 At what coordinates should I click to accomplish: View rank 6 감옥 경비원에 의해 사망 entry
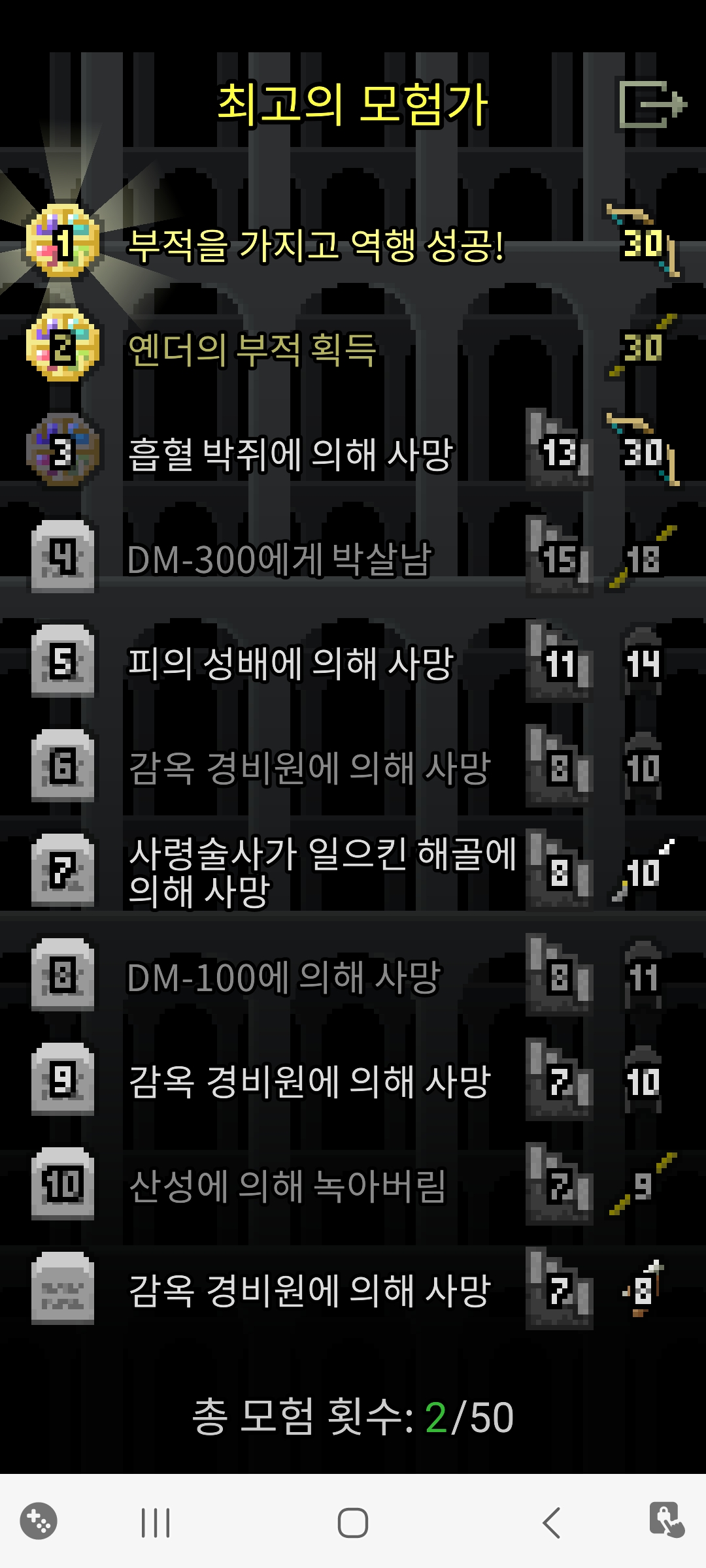click(x=309, y=768)
